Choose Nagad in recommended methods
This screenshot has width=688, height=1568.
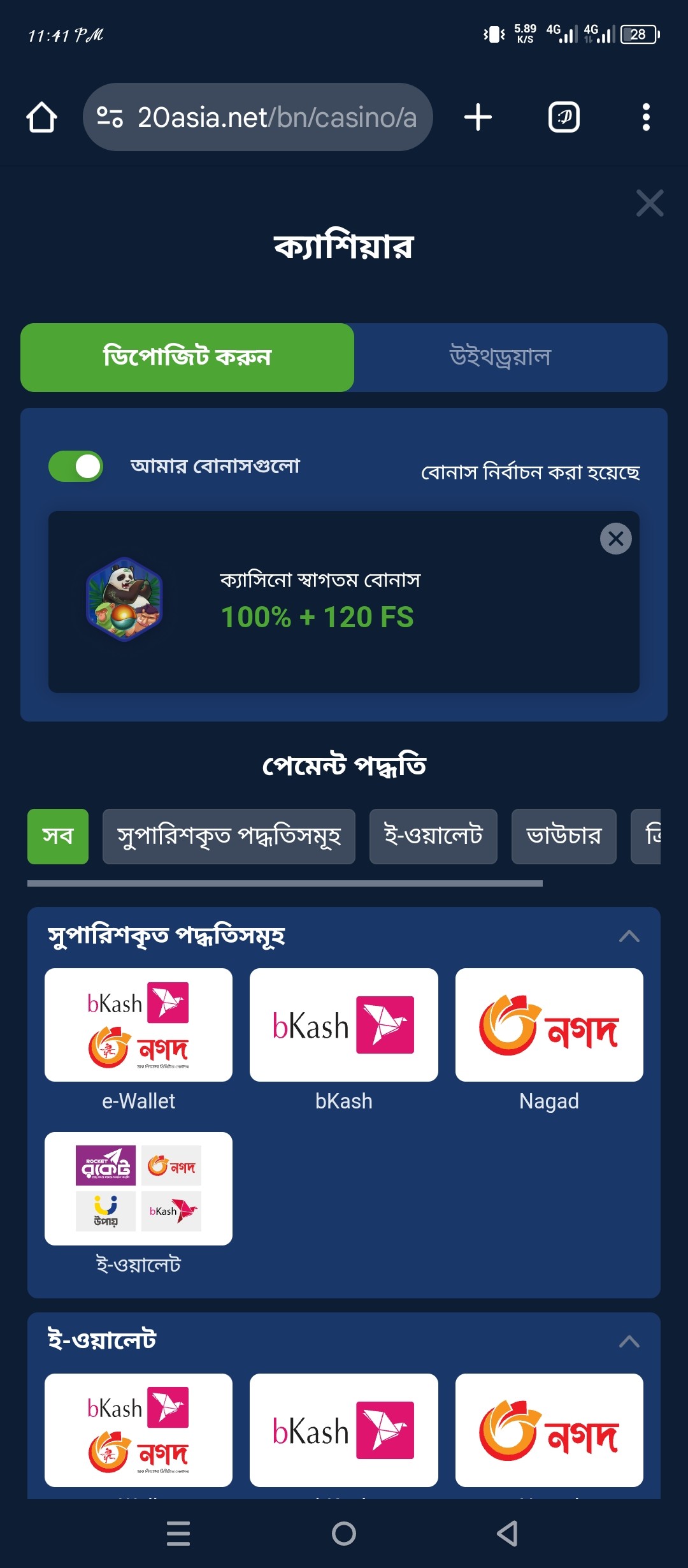coord(549,1025)
